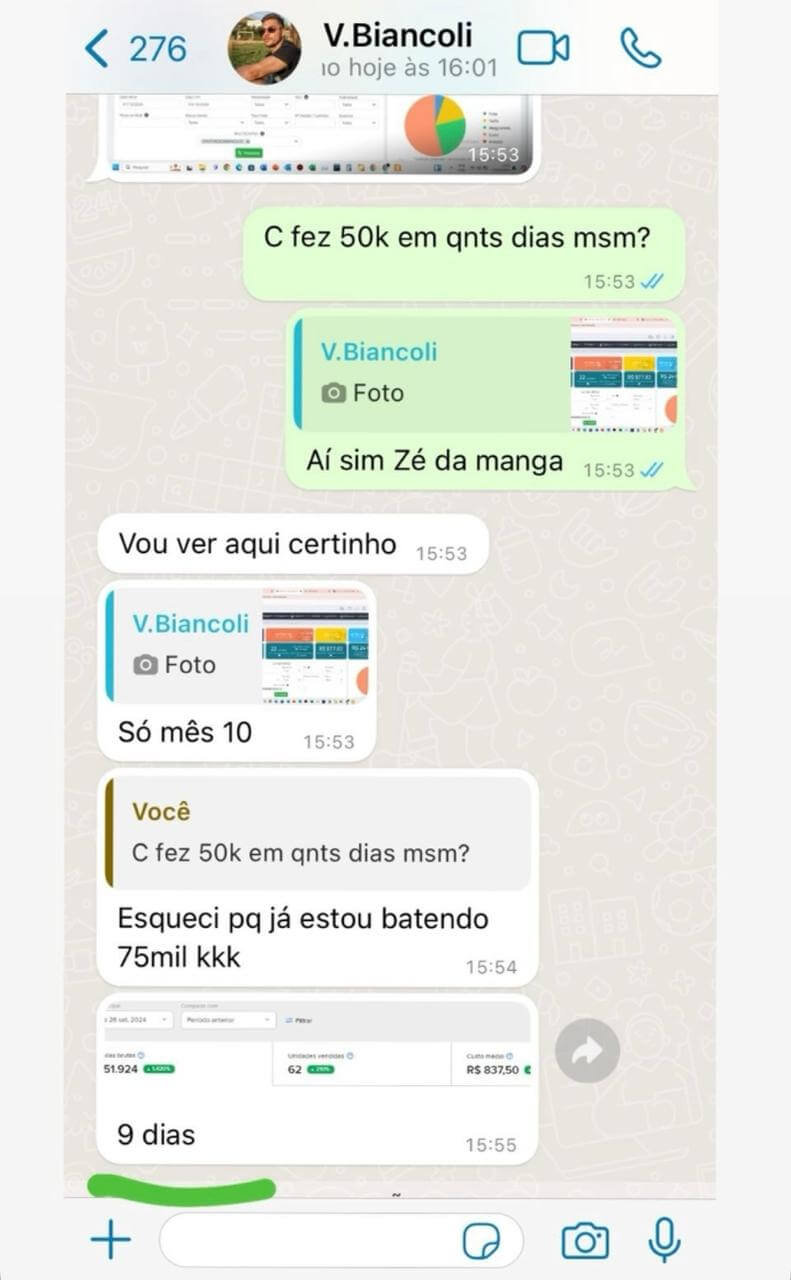Image resolution: width=791 pixels, height=1280 pixels.
Task: Tap the microphone to record voice message
Action: tap(663, 1241)
